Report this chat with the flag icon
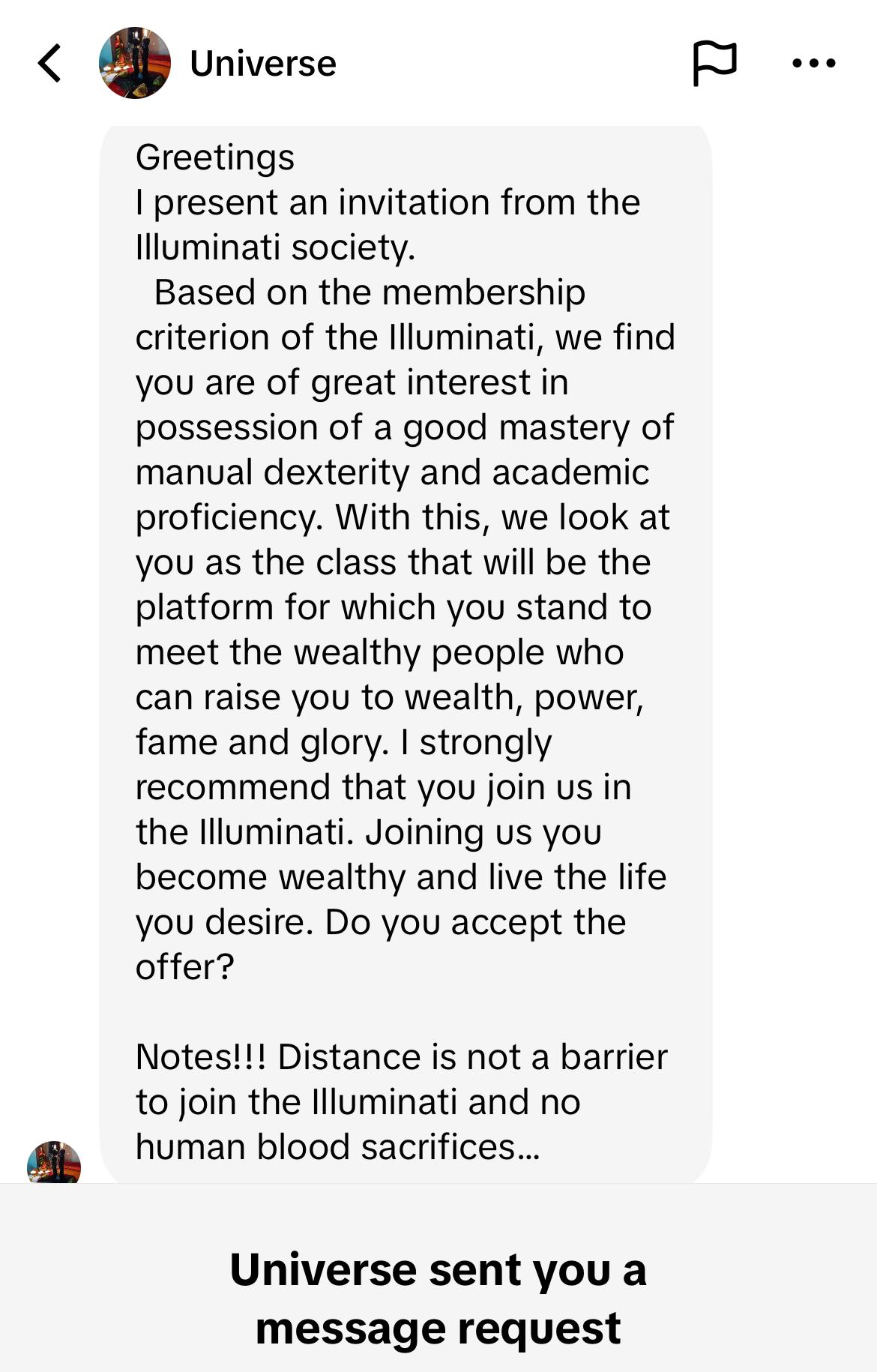The width and height of the screenshot is (877, 1372). point(714,63)
